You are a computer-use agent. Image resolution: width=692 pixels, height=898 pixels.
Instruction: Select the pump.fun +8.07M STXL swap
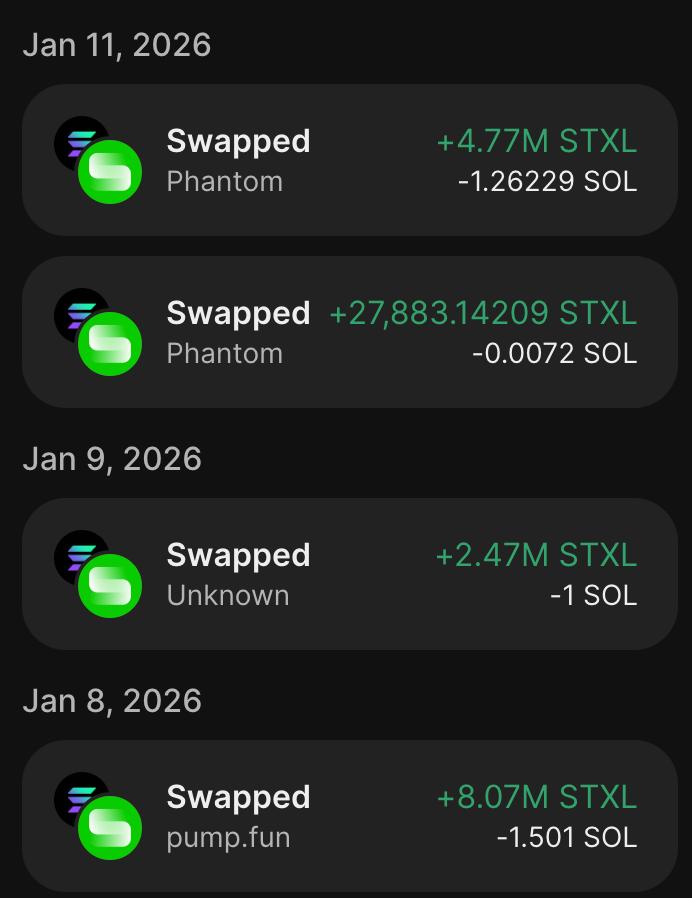click(x=349, y=816)
